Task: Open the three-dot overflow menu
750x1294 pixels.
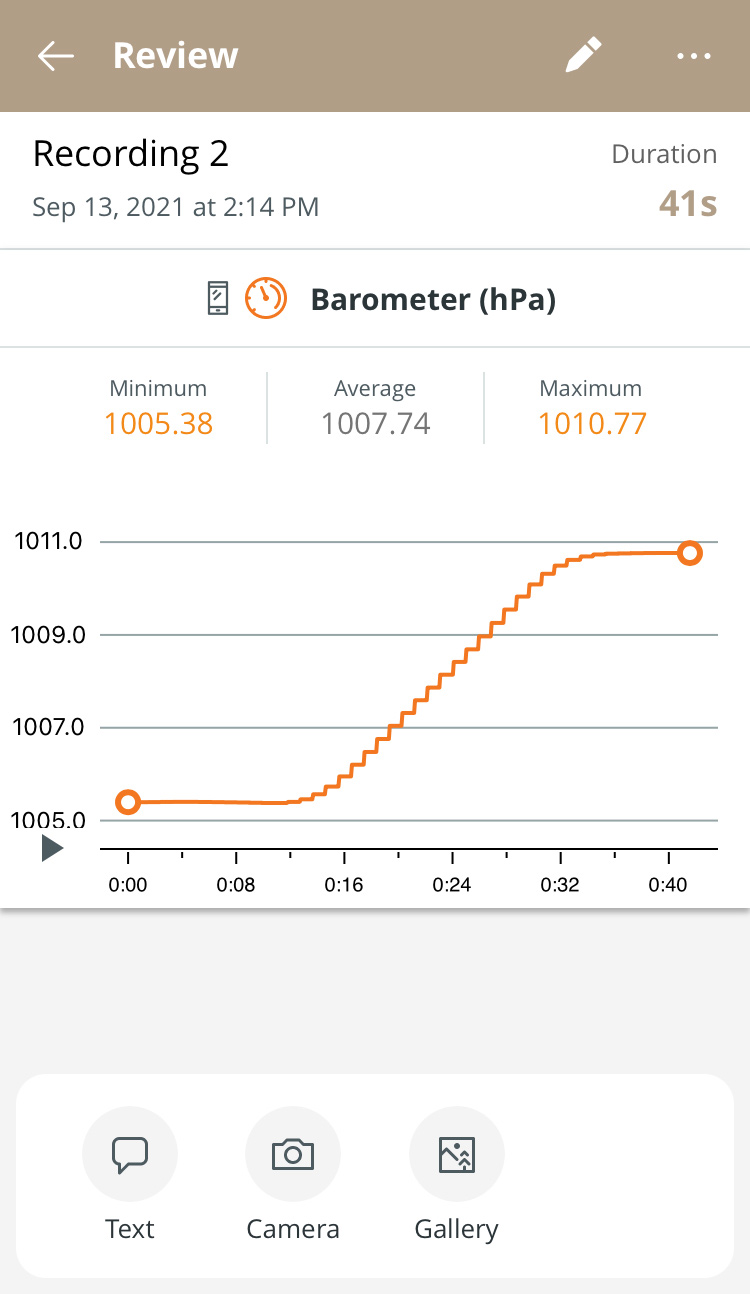Action: pos(693,56)
